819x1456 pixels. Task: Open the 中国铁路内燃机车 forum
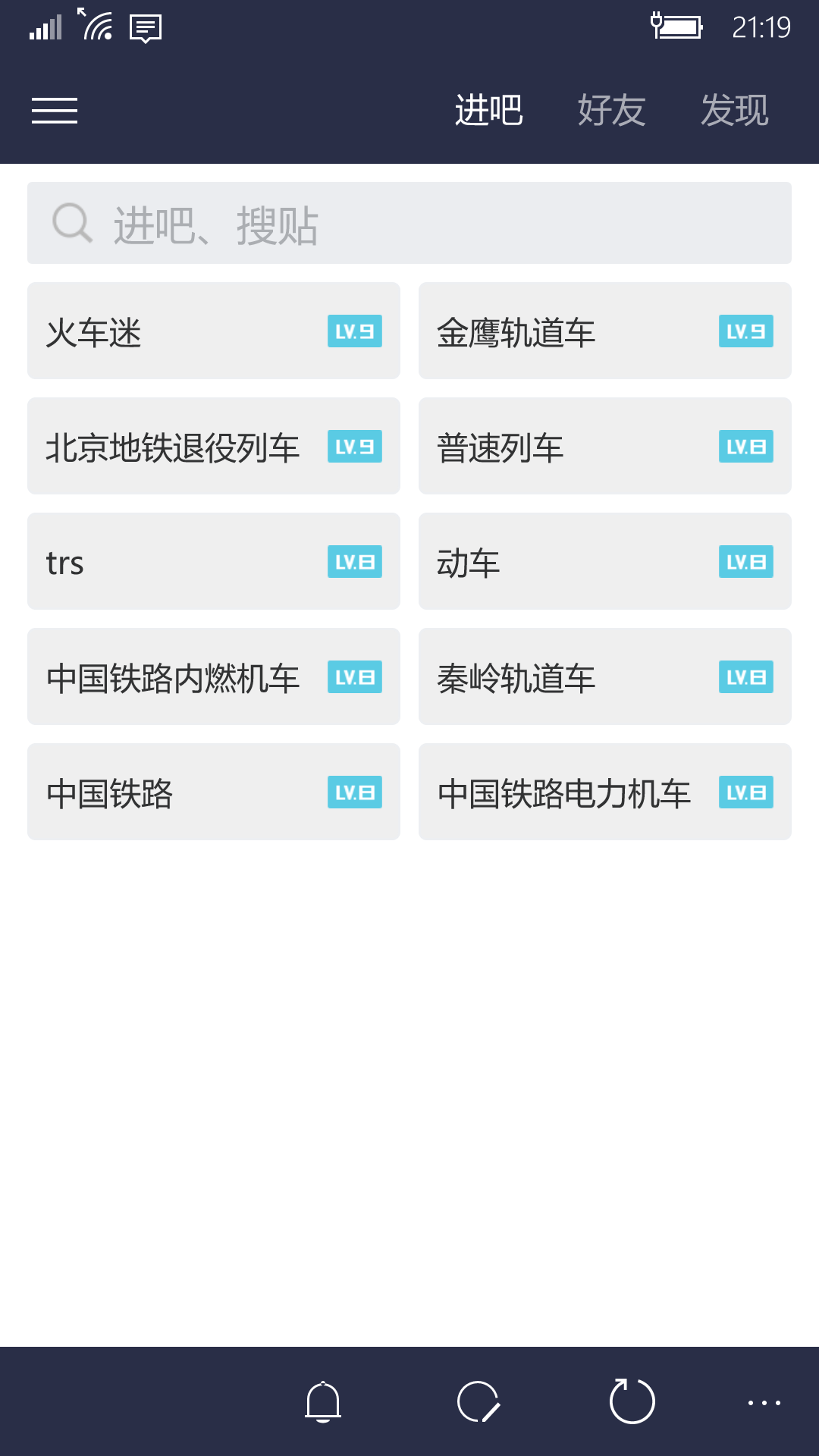coord(214,676)
